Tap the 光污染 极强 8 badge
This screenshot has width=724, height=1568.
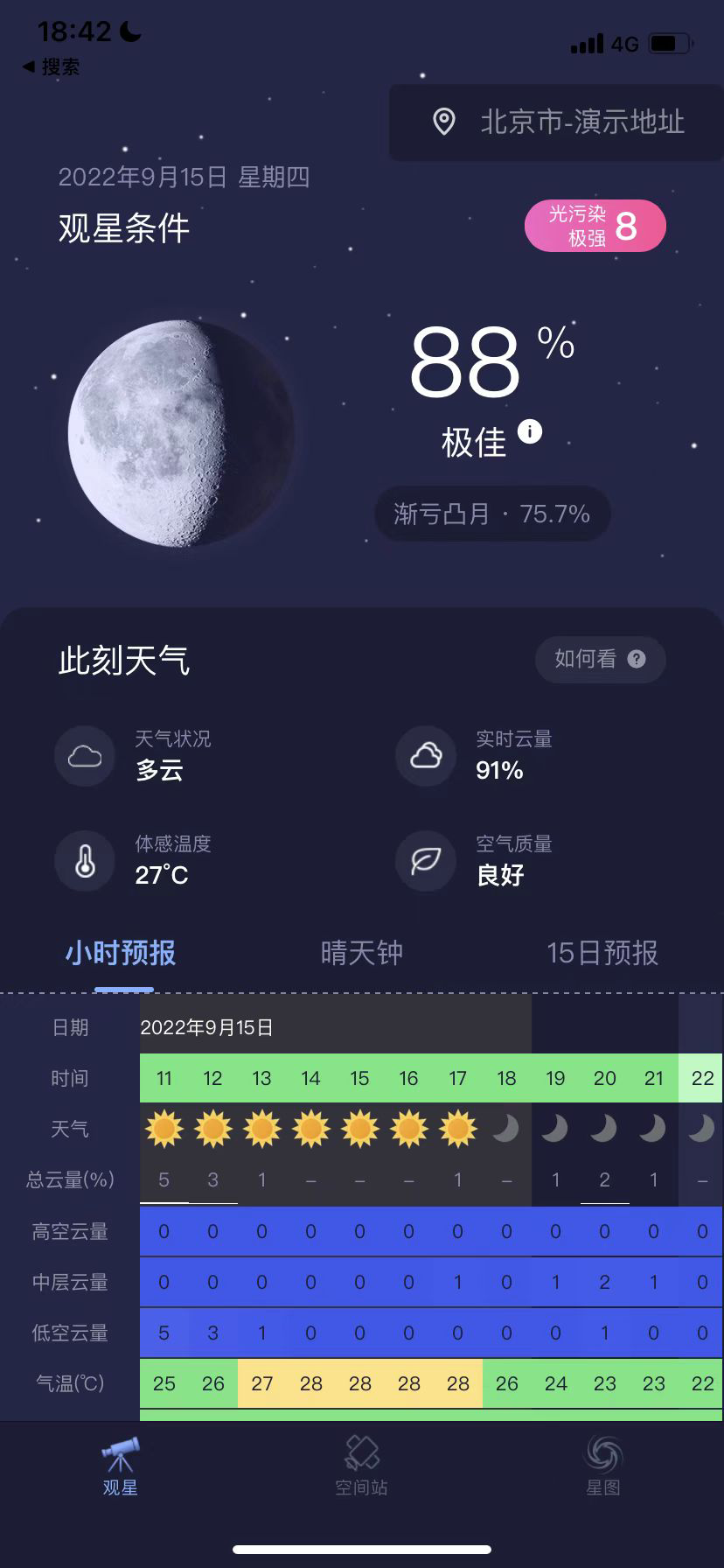tap(595, 226)
